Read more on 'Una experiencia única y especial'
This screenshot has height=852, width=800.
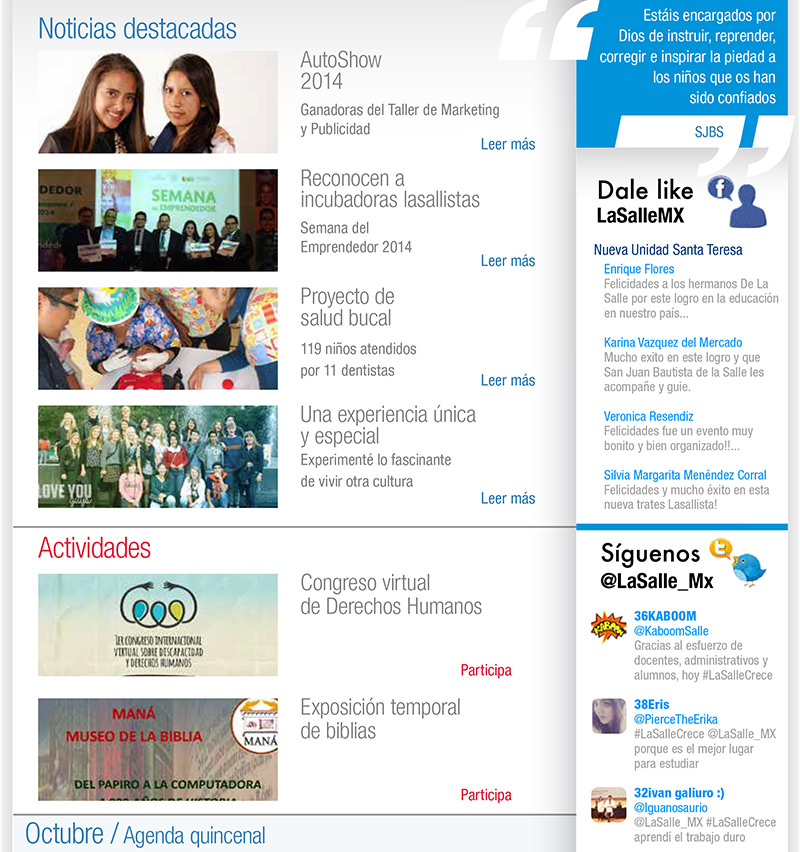tap(507, 498)
